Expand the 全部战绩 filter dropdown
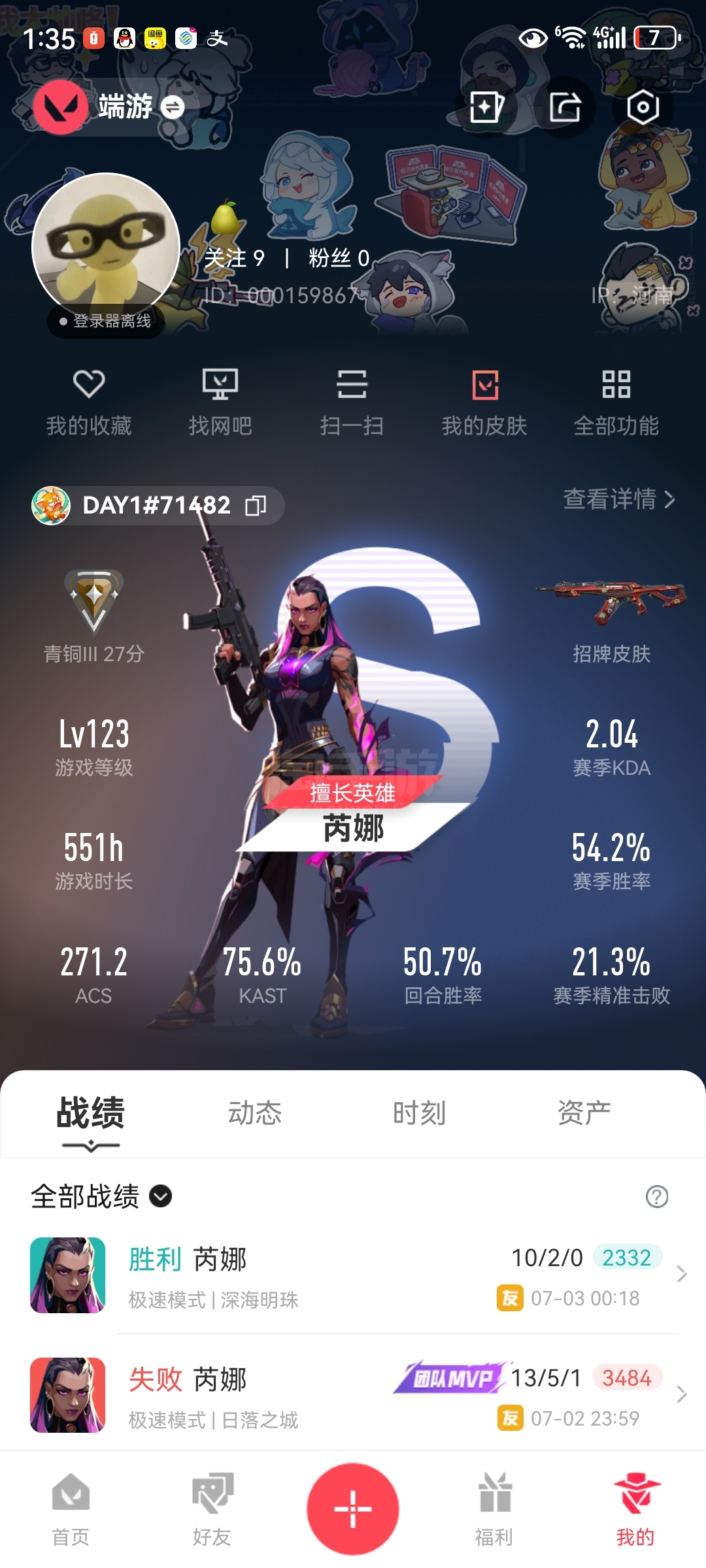 coord(101,1196)
